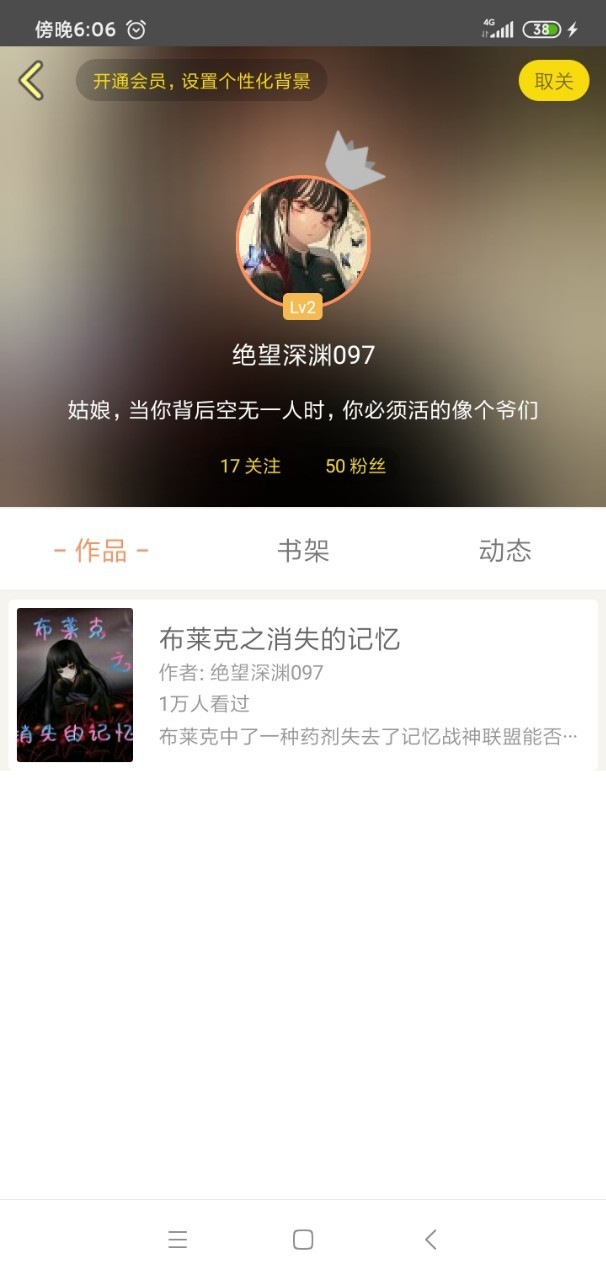The width and height of the screenshot is (606, 1280).
Task: Go to the system home screen
Action: coord(303,1240)
